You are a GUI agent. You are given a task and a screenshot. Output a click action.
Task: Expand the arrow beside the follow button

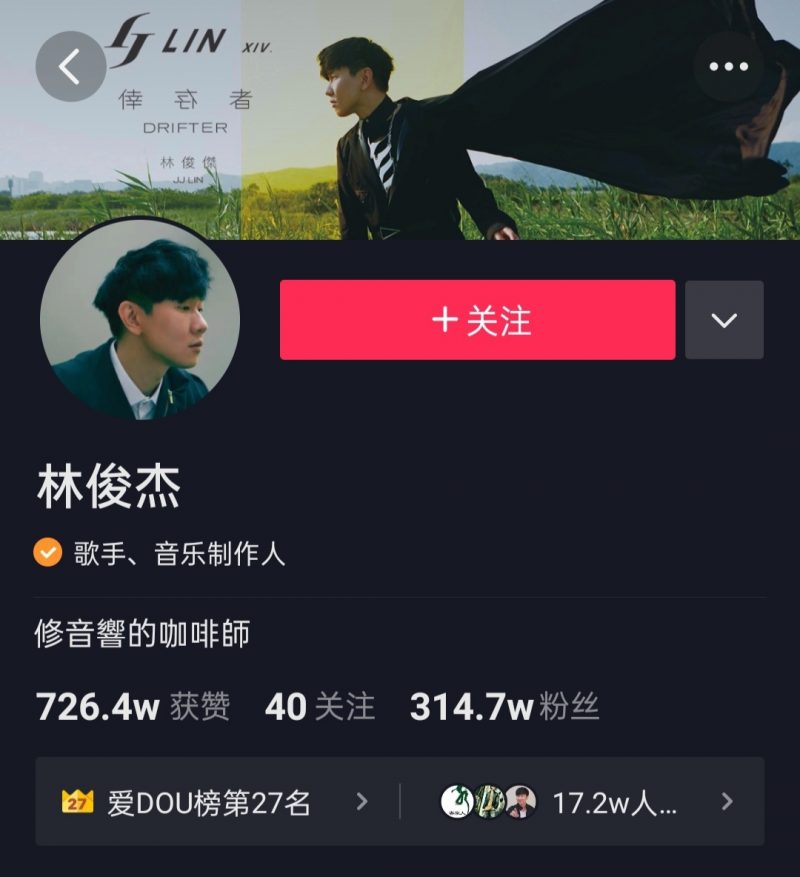(x=724, y=320)
